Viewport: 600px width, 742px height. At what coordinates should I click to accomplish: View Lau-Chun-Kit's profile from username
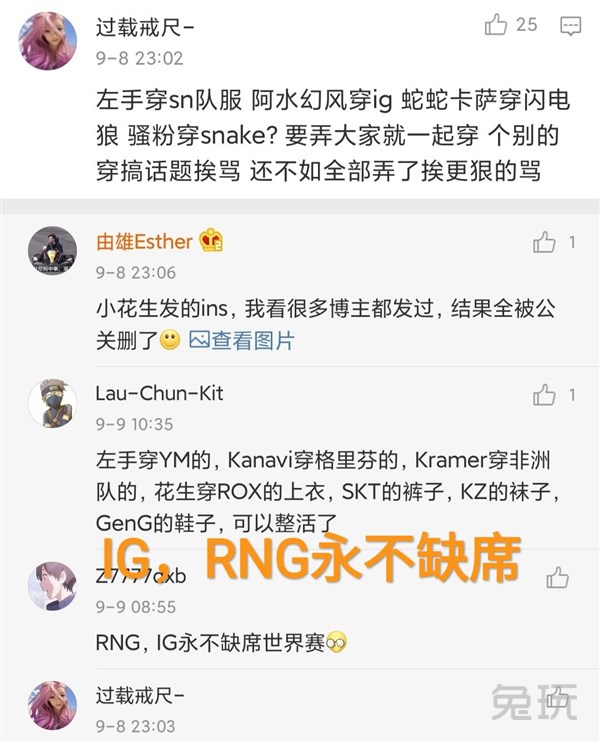point(159,393)
